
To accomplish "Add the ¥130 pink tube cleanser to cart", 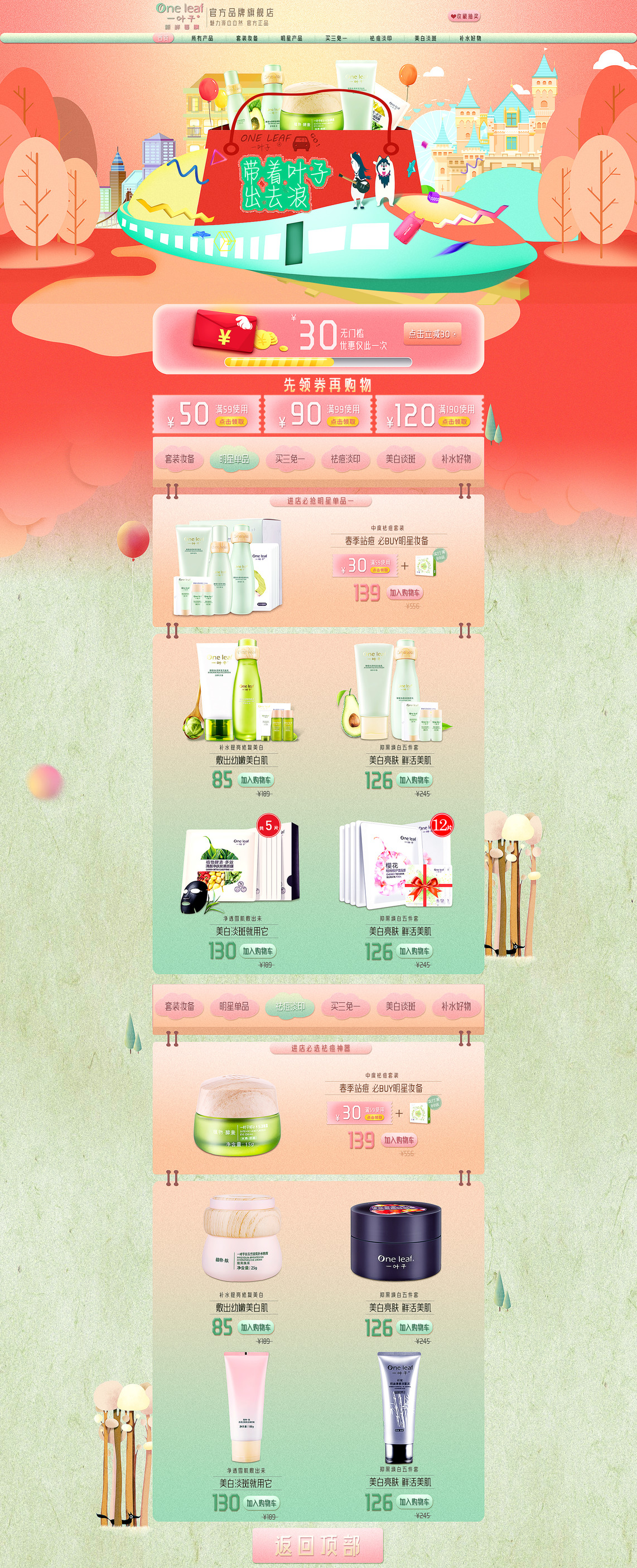I will pyautogui.click(x=262, y=1503).
